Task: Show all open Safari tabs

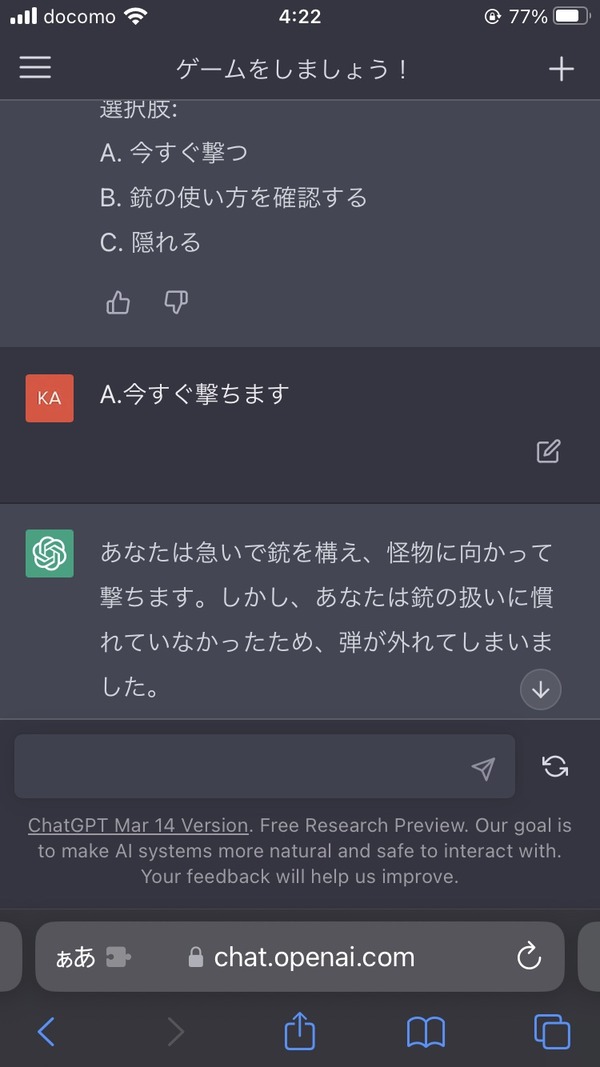Action: click(x=552, y=1031)
